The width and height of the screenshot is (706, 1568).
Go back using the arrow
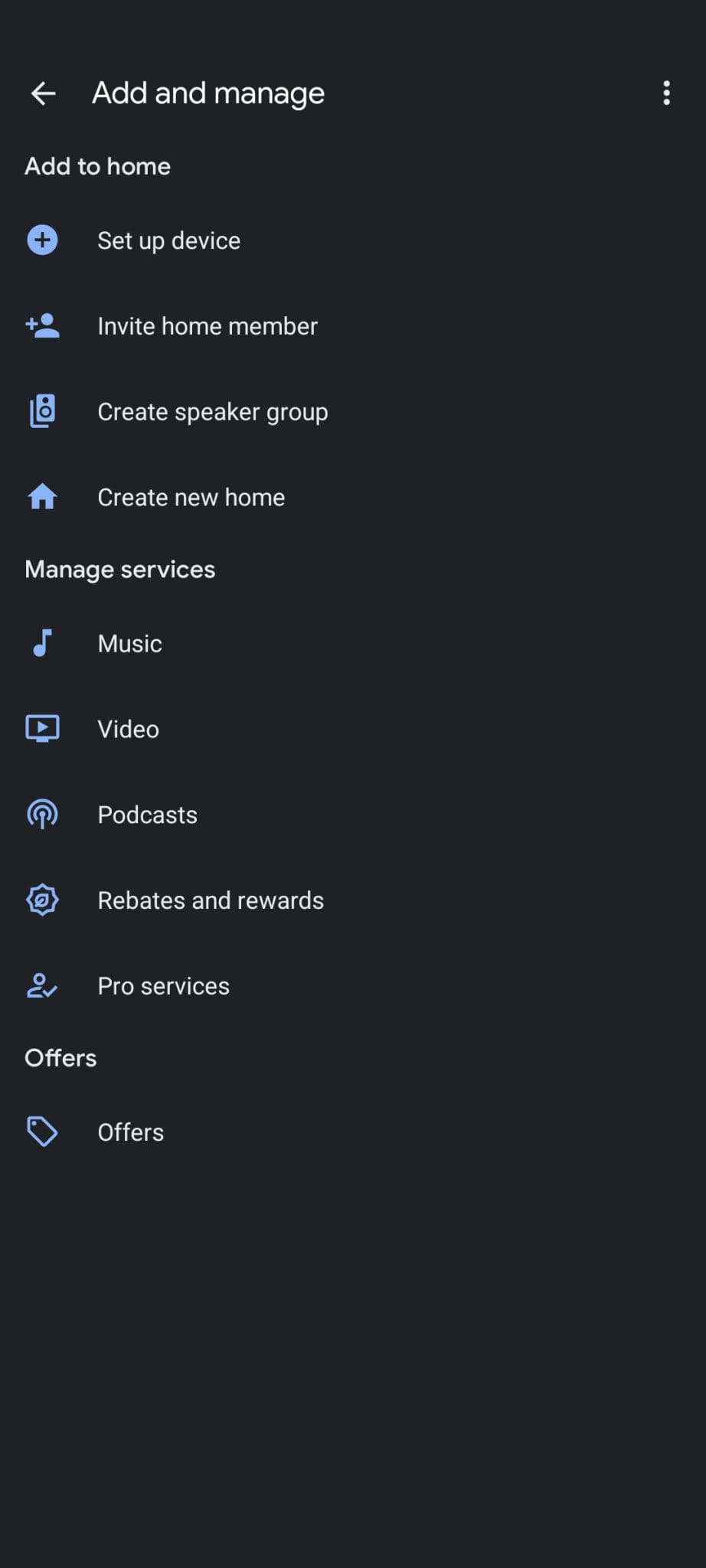click(44, 93)
